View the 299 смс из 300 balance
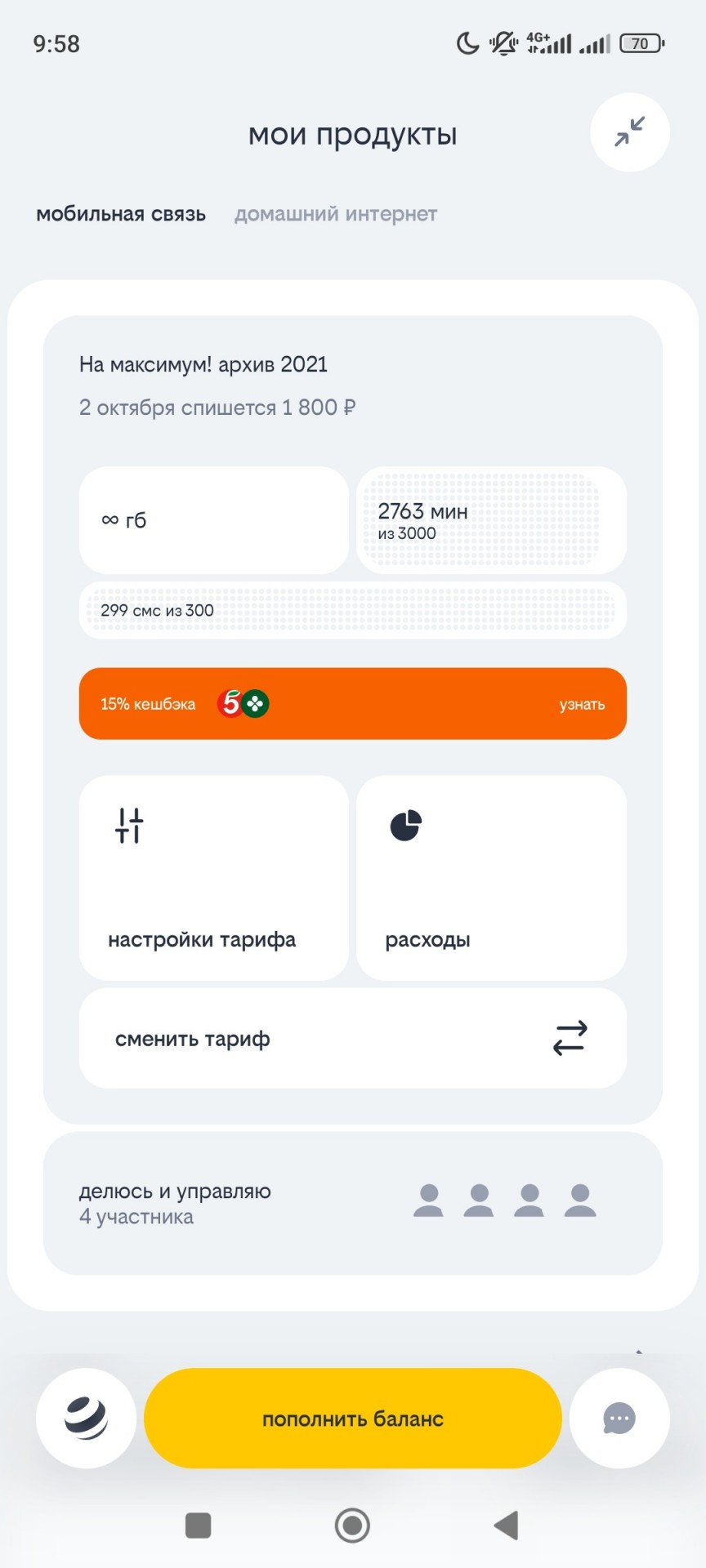This screenshot has height=1568, width=706. 352,610
